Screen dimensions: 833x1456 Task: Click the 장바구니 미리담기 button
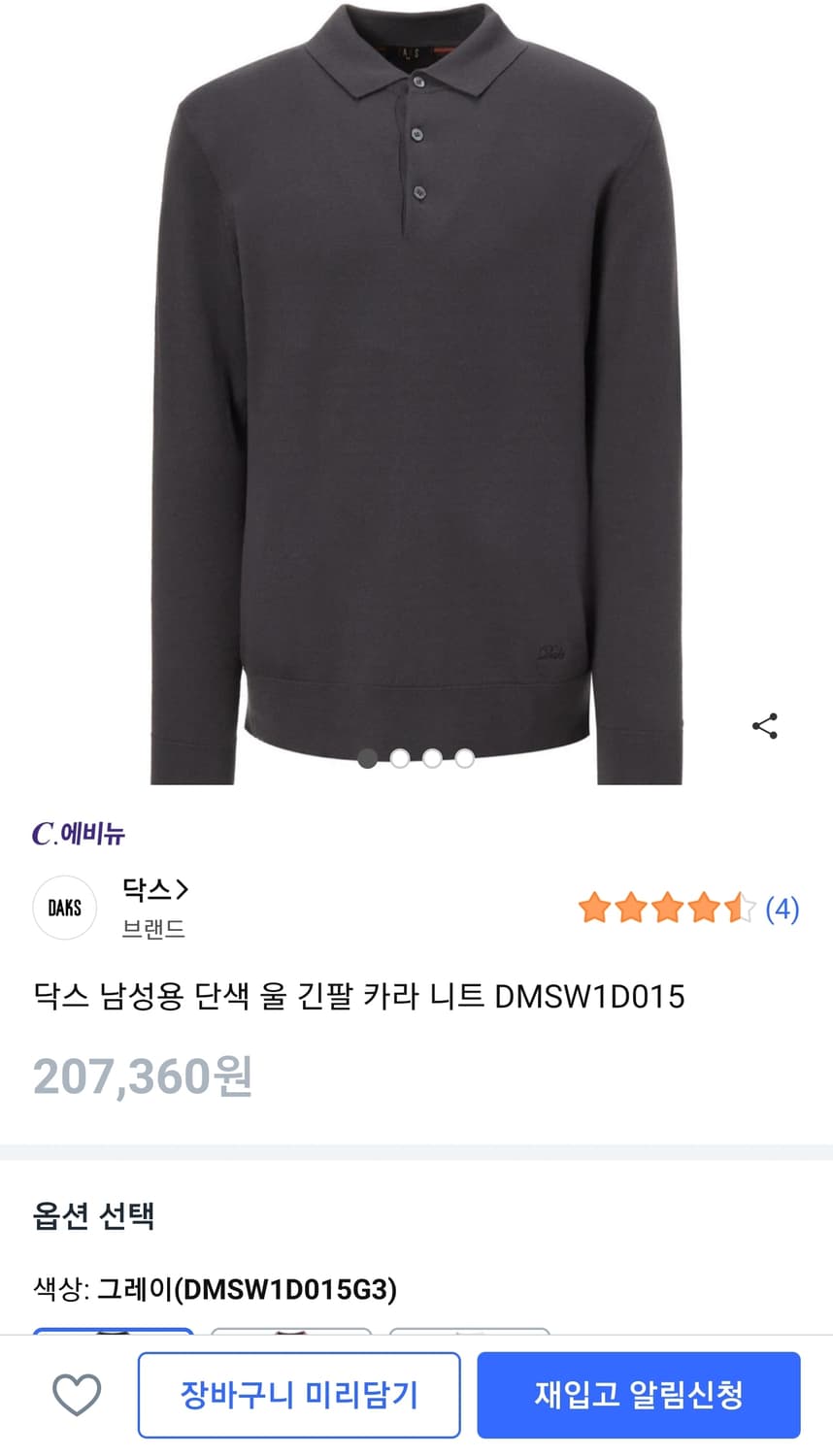(x=298, y=1395)
